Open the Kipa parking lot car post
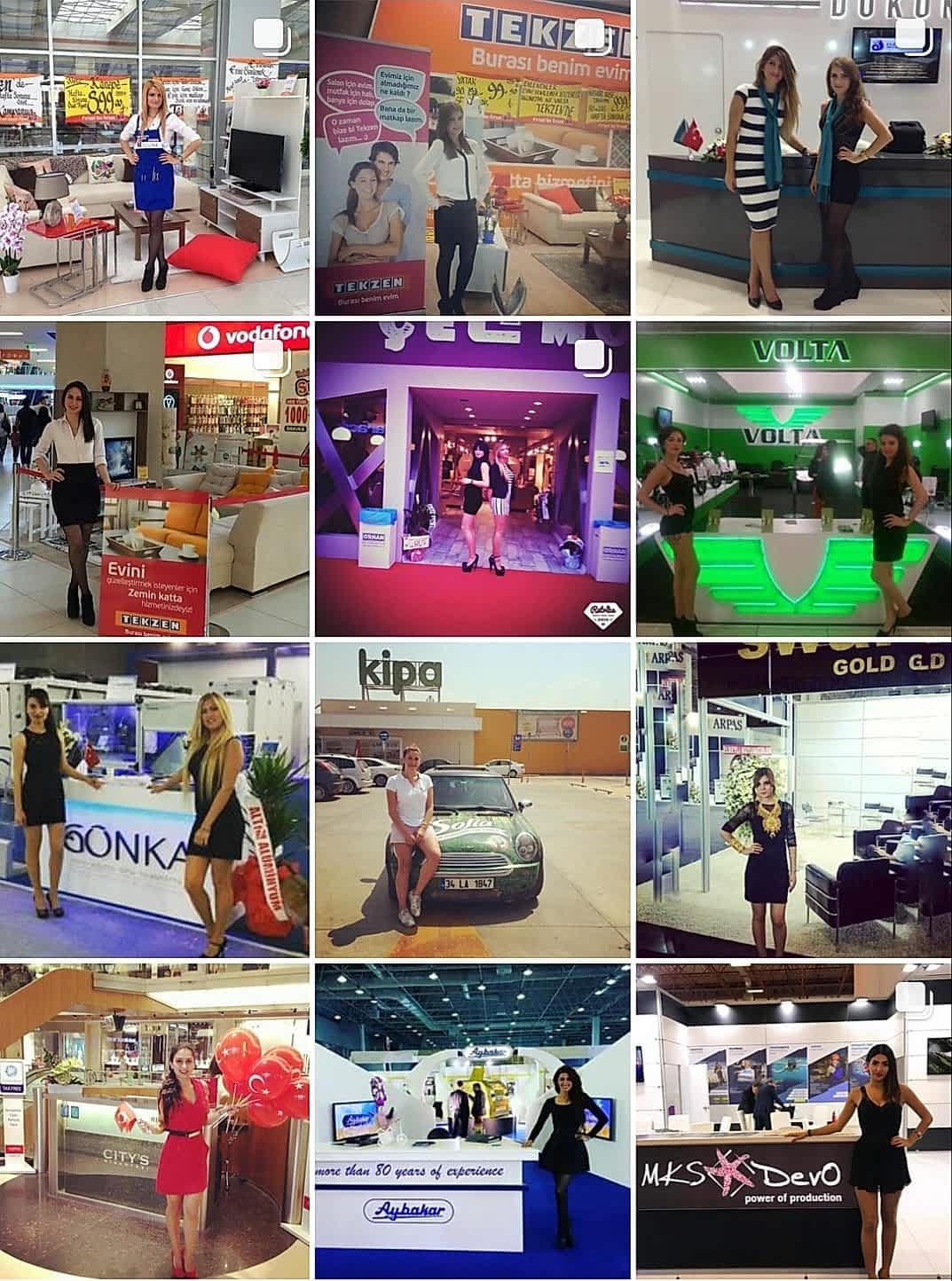The height and width of the screenshot is (1281, 952). click(x=473, y=800)
